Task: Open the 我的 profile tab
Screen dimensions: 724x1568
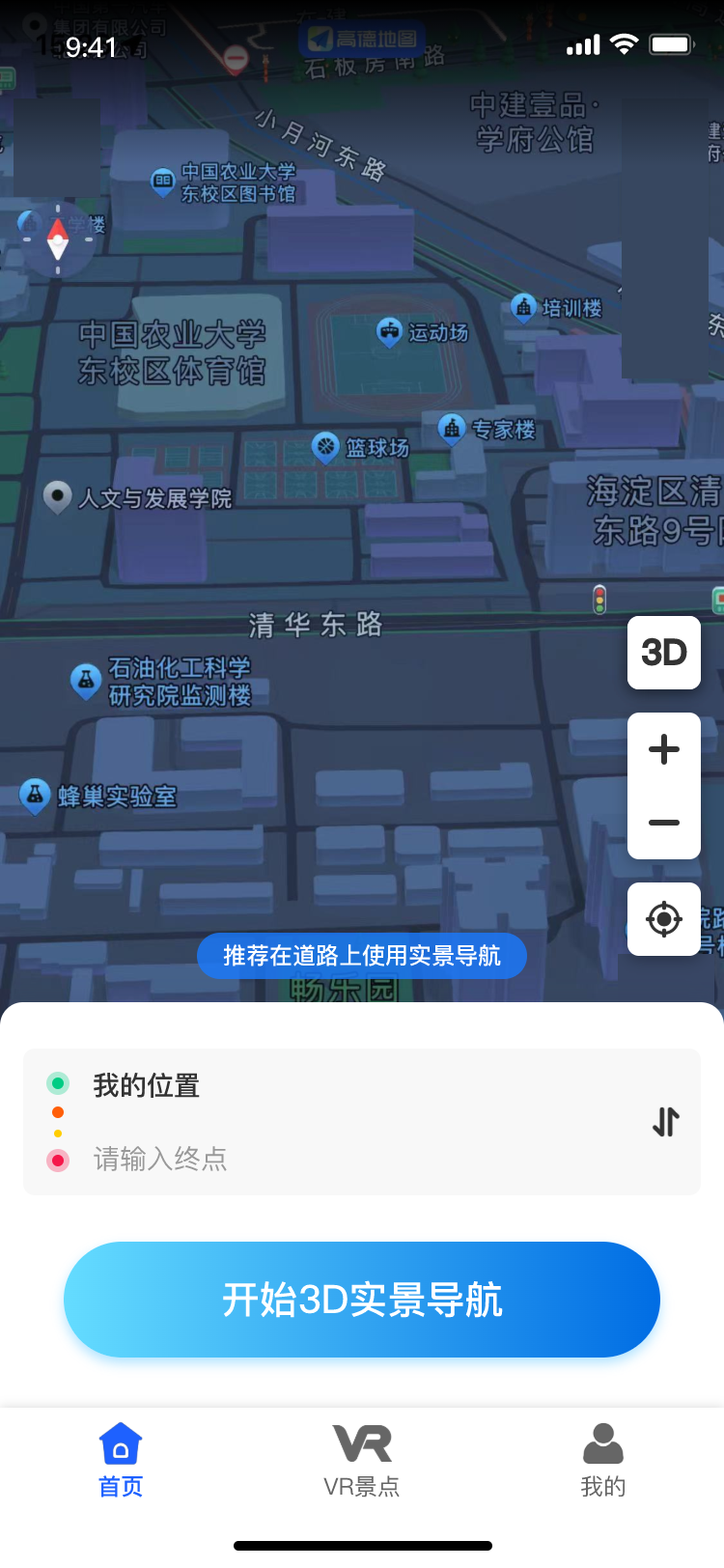Action: pyautogui.click(x=603, y=1460)
